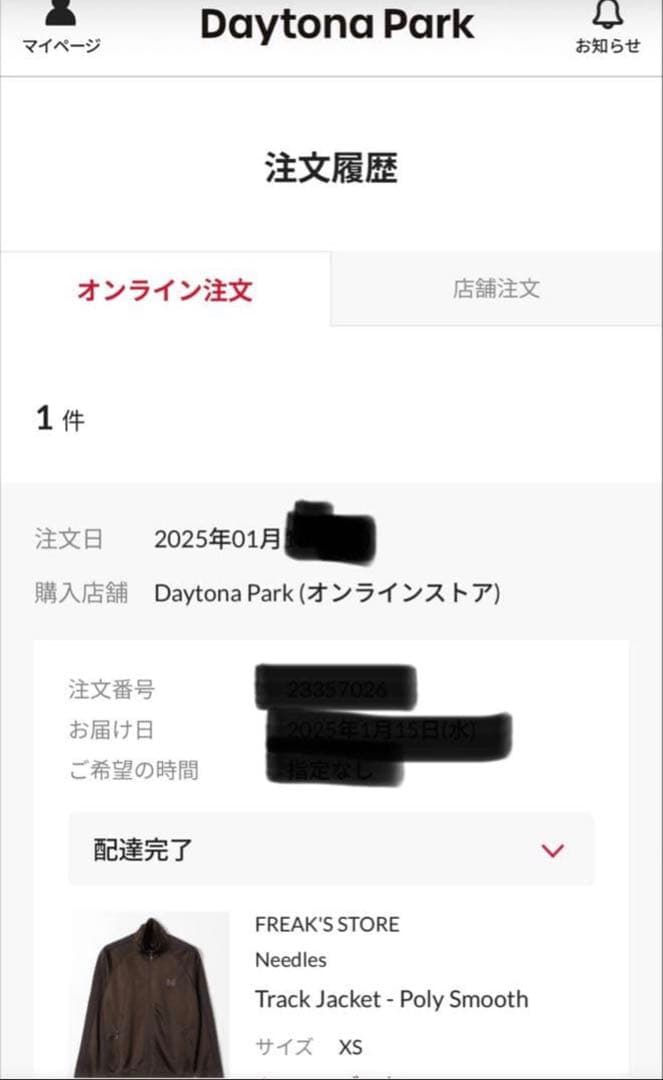This screenshot has width=663, height=1080.
Task: Switch to the 店舗注文 tab
Action: tap(496, 290)
